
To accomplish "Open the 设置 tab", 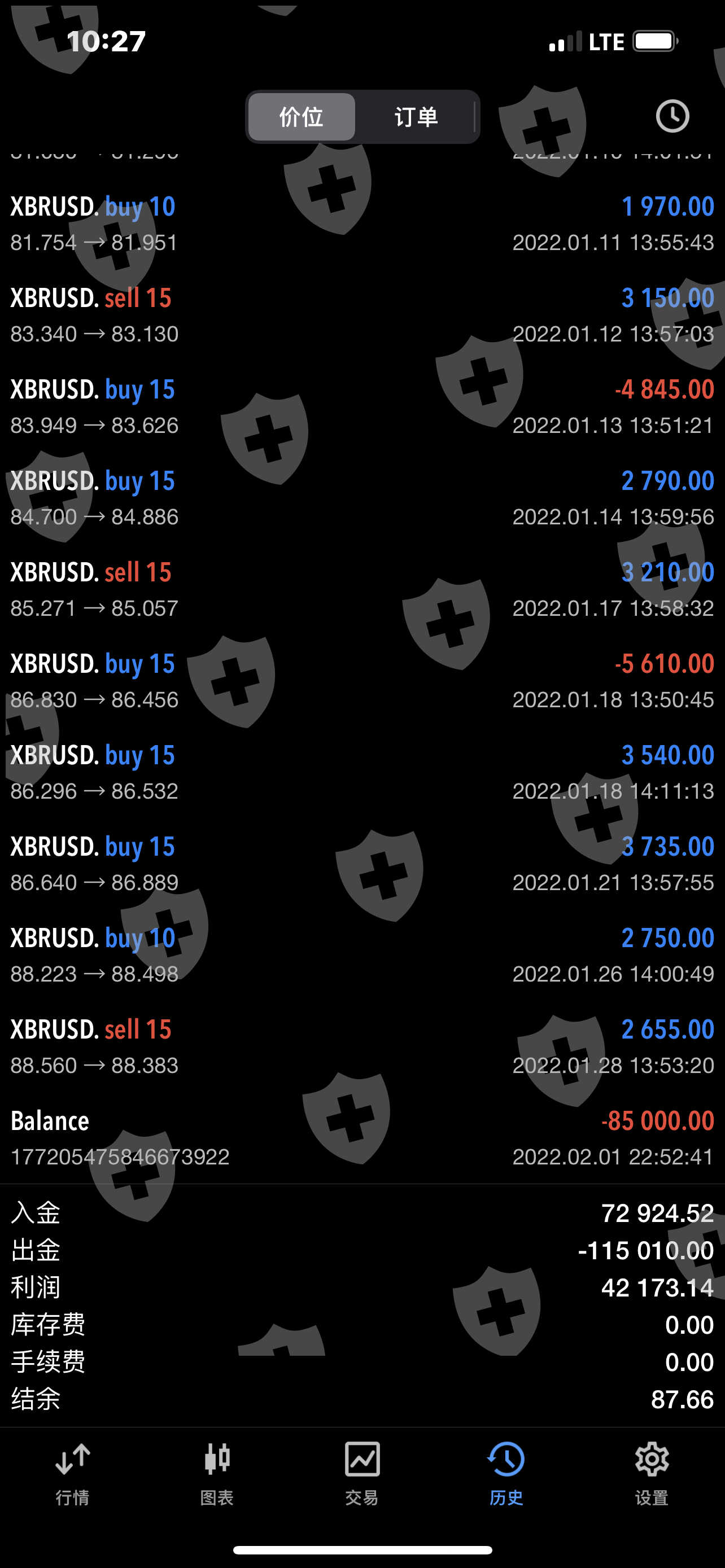I will click(652, 1474).
